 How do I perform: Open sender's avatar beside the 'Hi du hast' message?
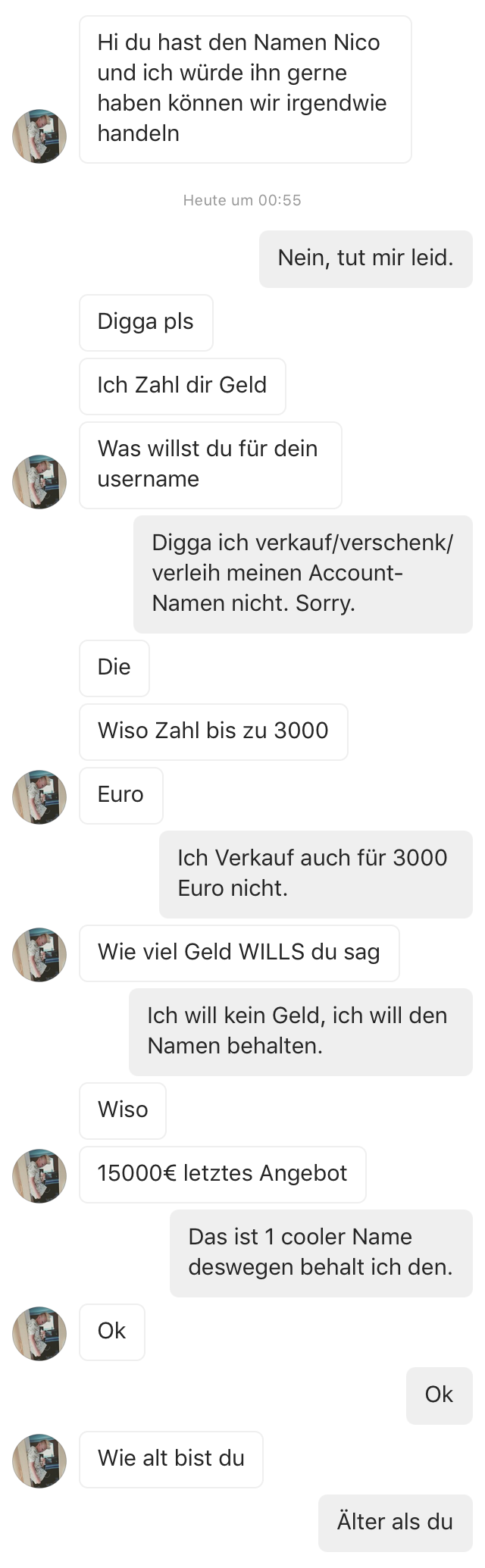[x=39, y=136]
